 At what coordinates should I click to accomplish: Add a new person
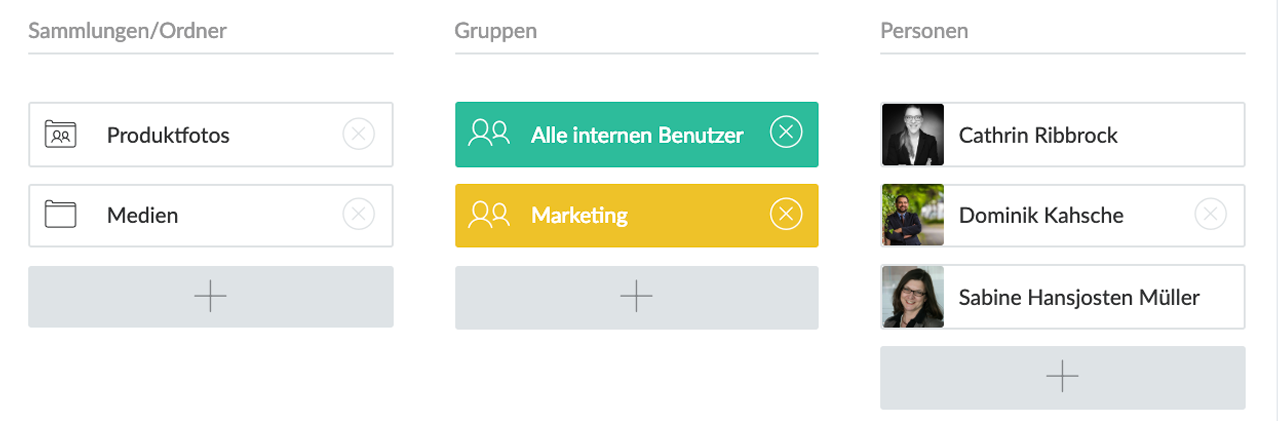[1062, 377]
